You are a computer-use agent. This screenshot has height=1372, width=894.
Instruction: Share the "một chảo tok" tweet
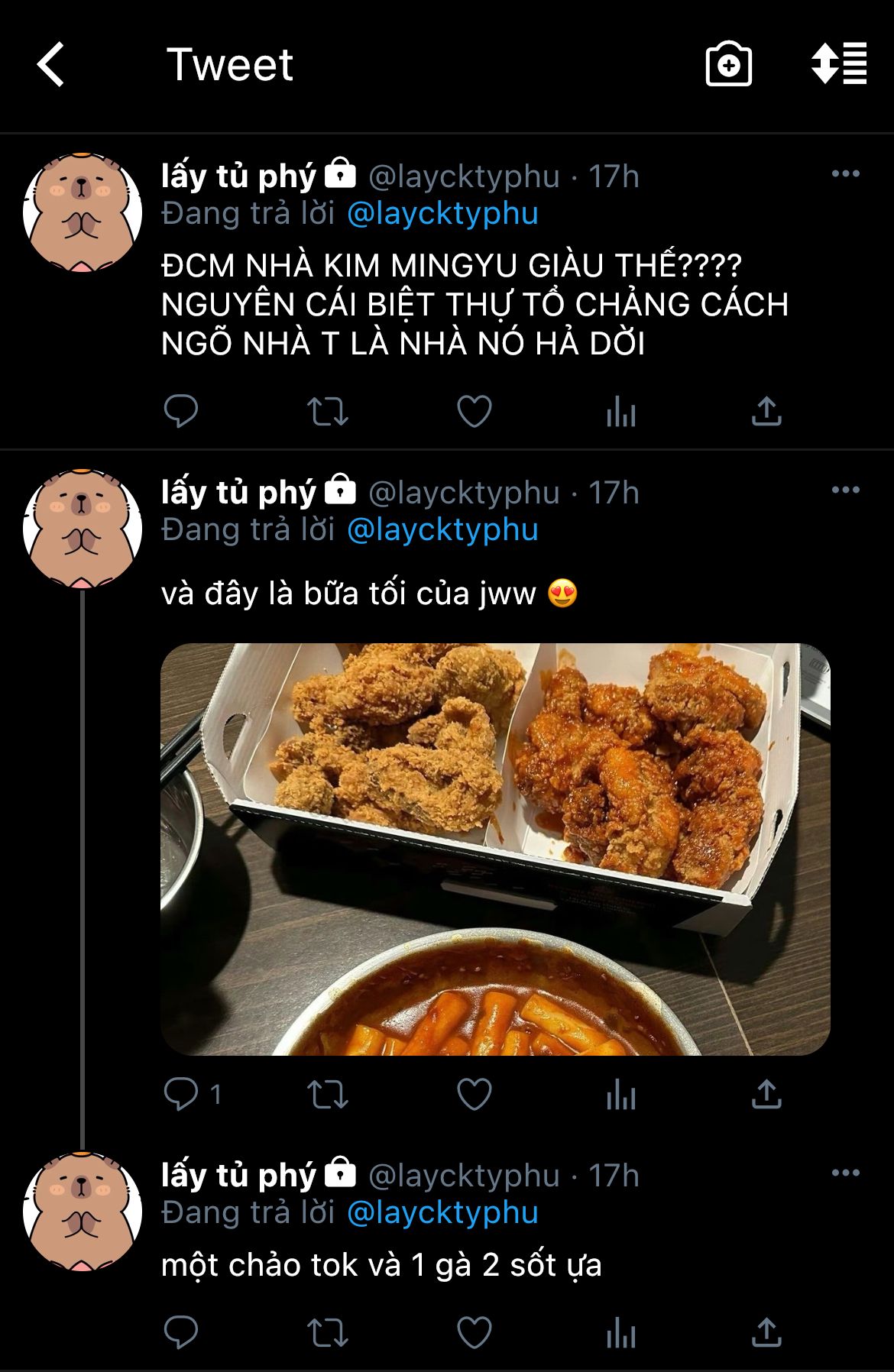tap(766, 1333)
